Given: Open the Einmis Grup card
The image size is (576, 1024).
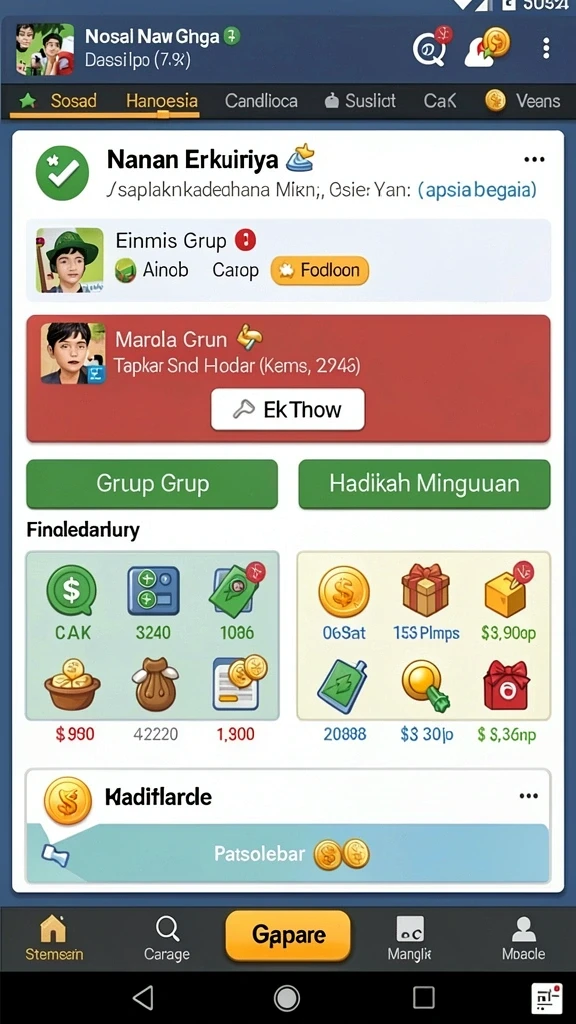Looking at the screenshot, I should tap(288, 261).
